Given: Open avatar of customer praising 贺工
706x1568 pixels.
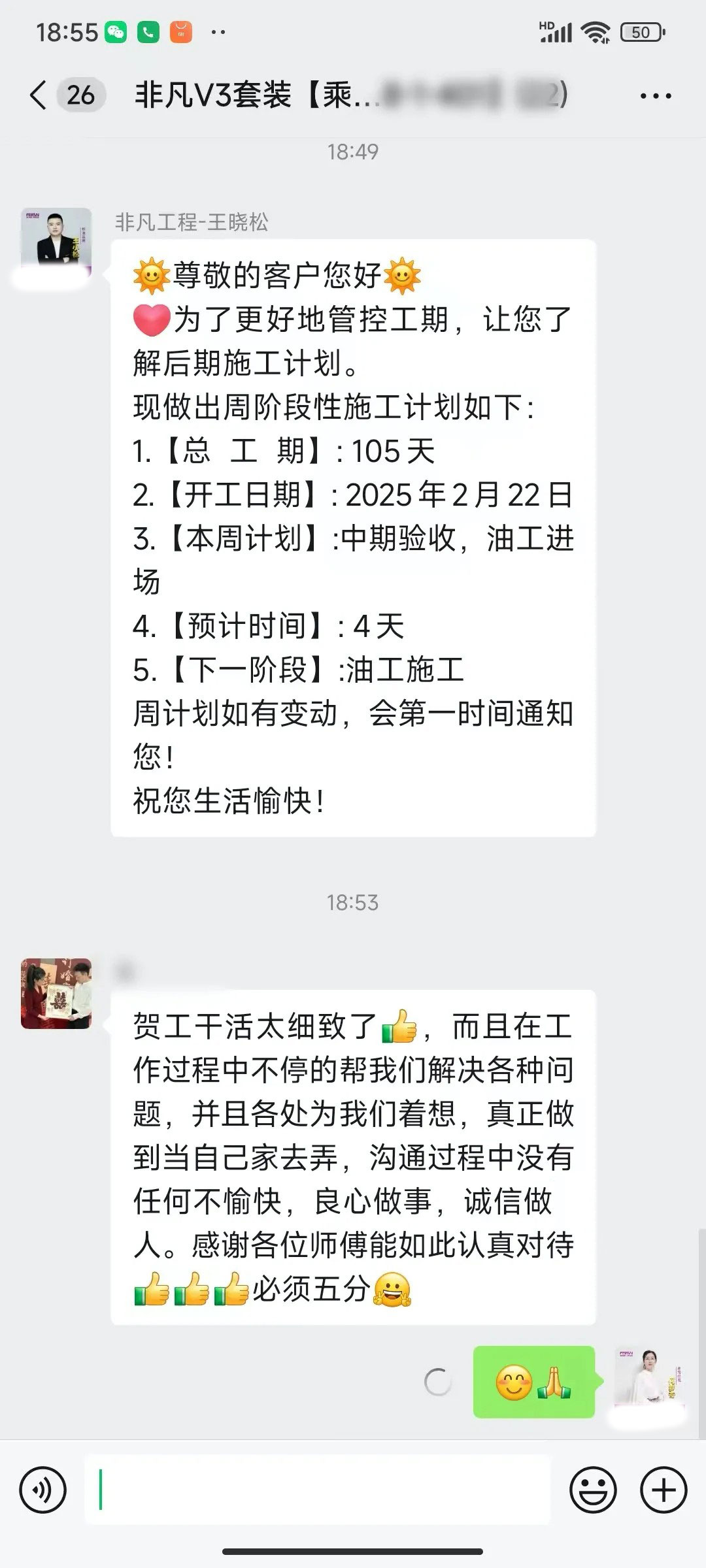Looking at the screenshot, I should 56,993.
